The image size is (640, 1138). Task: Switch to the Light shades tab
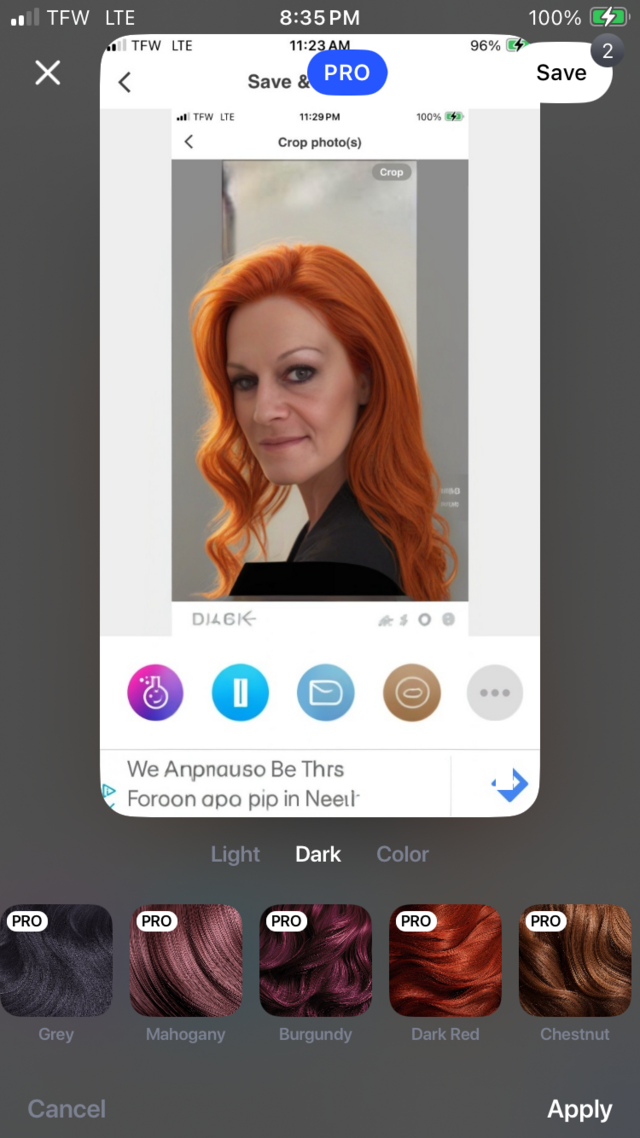pyautogui.click(x=235, y=854)
